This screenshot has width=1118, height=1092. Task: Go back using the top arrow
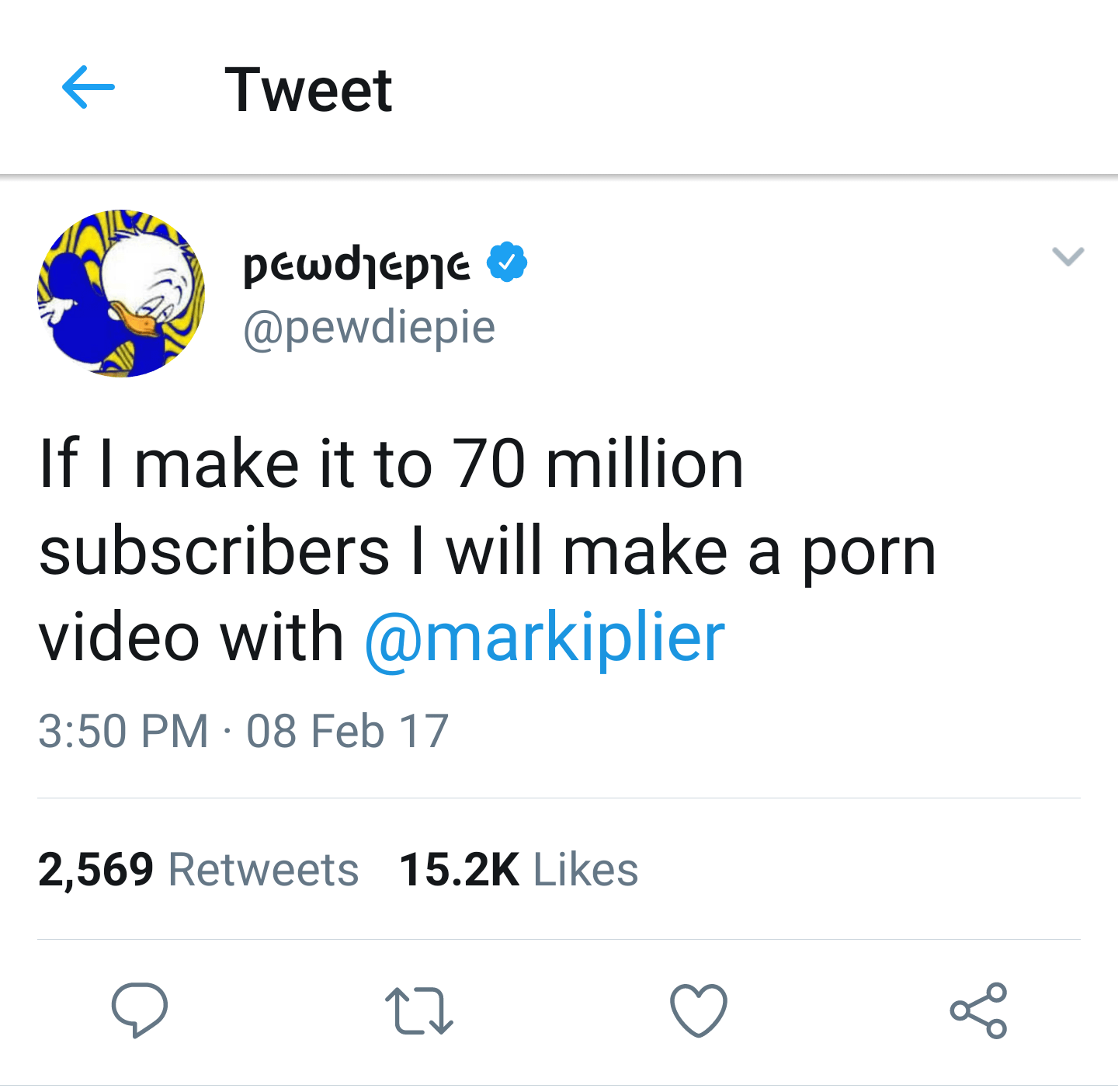tap(89, 87)
